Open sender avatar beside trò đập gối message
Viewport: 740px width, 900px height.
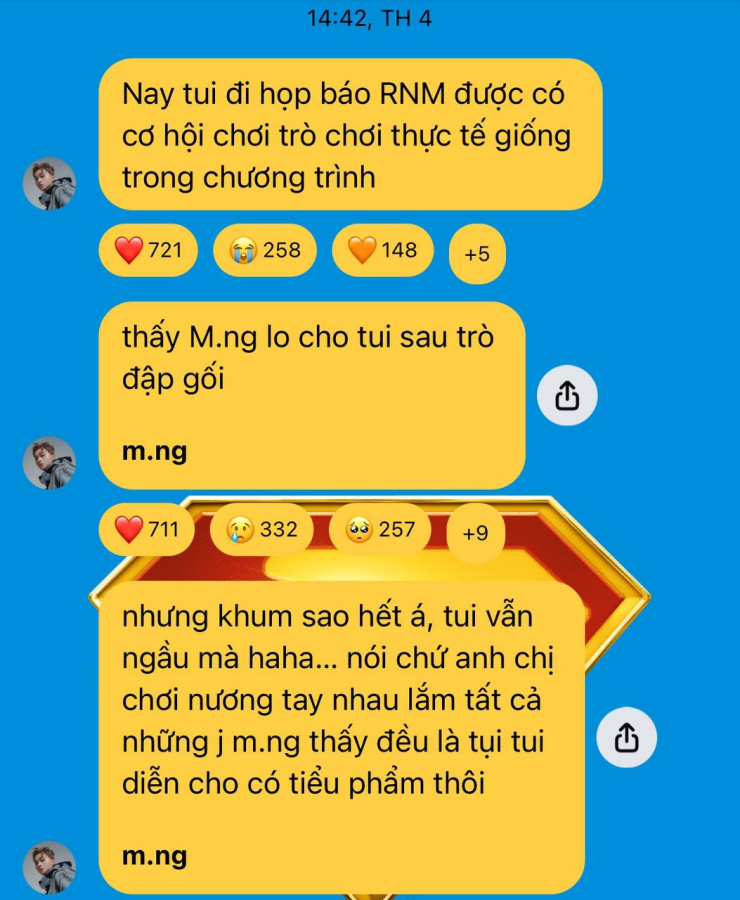pyautogui.click(x=50, y=463)
